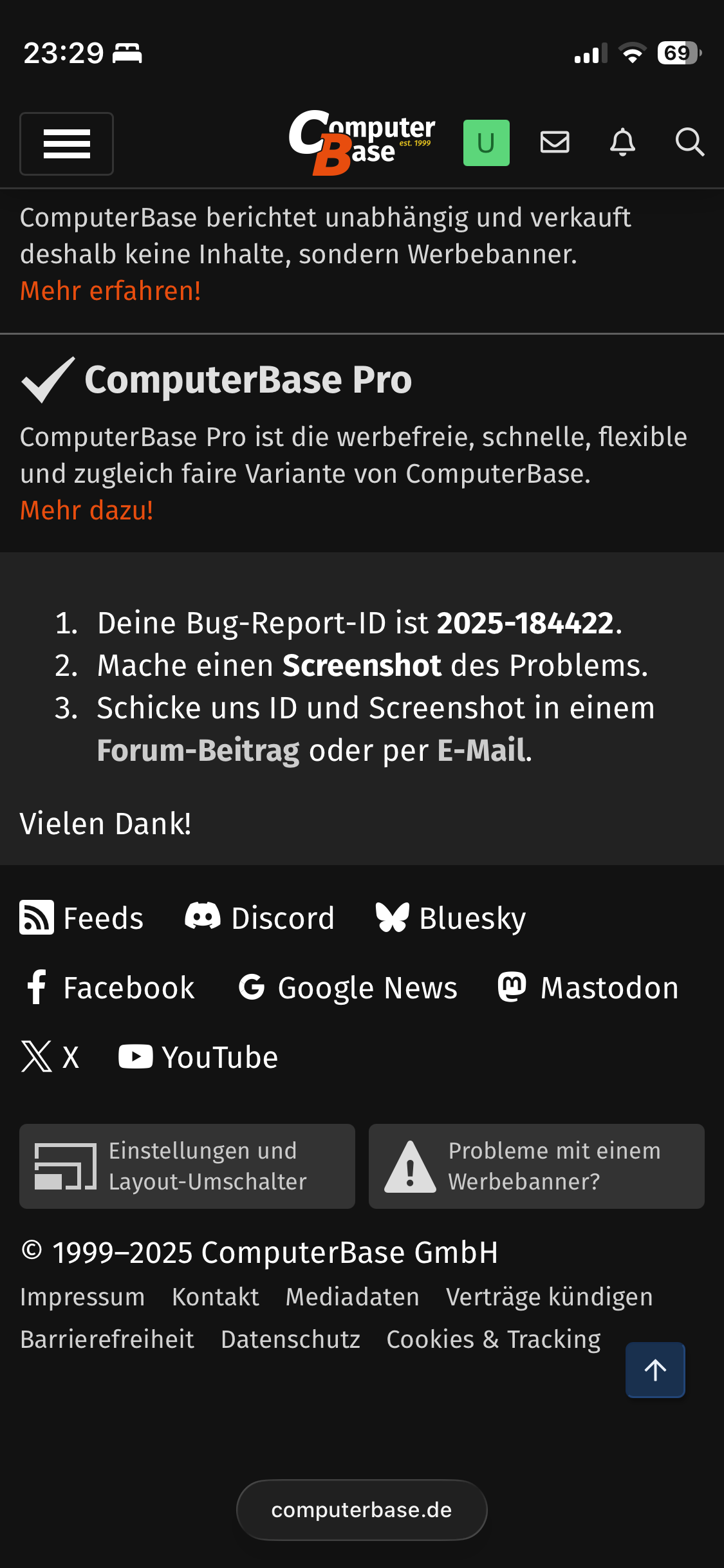Viewport: 724px width, 1568px height.
Task: Open 'Mehr dazu!' about ComputerBase Pro
Action: tap(86, 510)
